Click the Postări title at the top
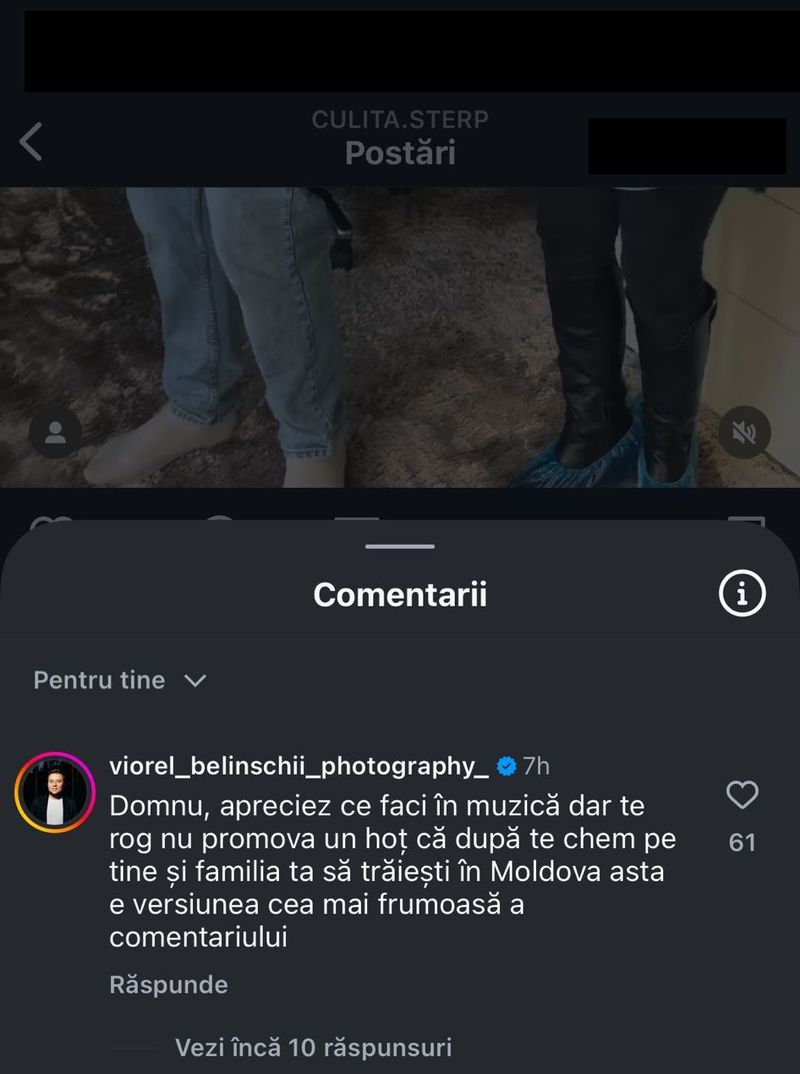The width and height of the screenshot is (800, 1074). [400, 152]
